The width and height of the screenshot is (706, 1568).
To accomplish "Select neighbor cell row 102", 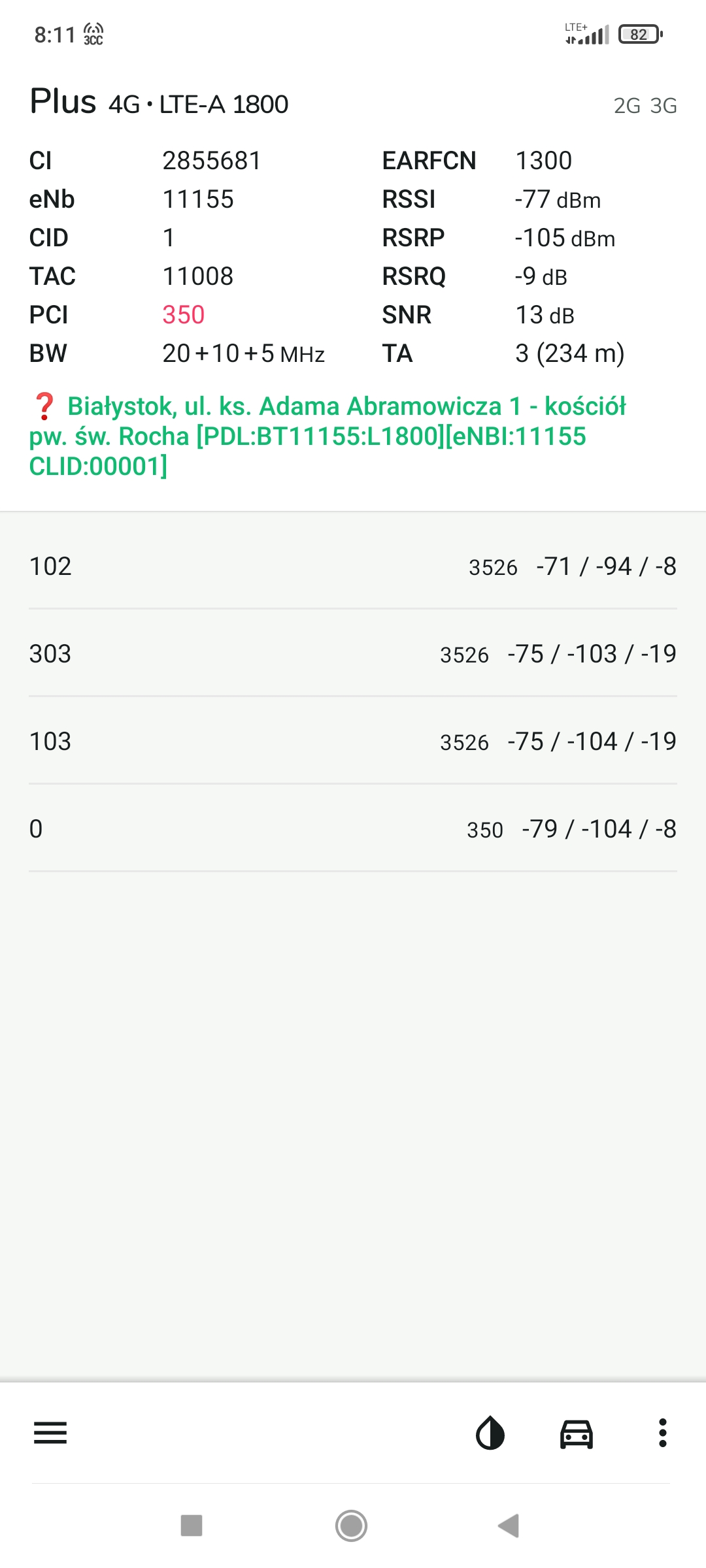I will click(x=353, y=566).
